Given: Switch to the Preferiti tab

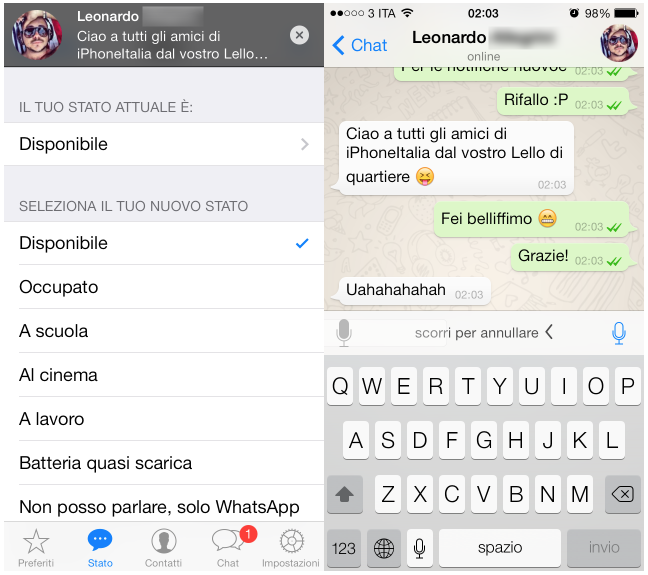Looking at the screenshot, I should click(36, 548).
